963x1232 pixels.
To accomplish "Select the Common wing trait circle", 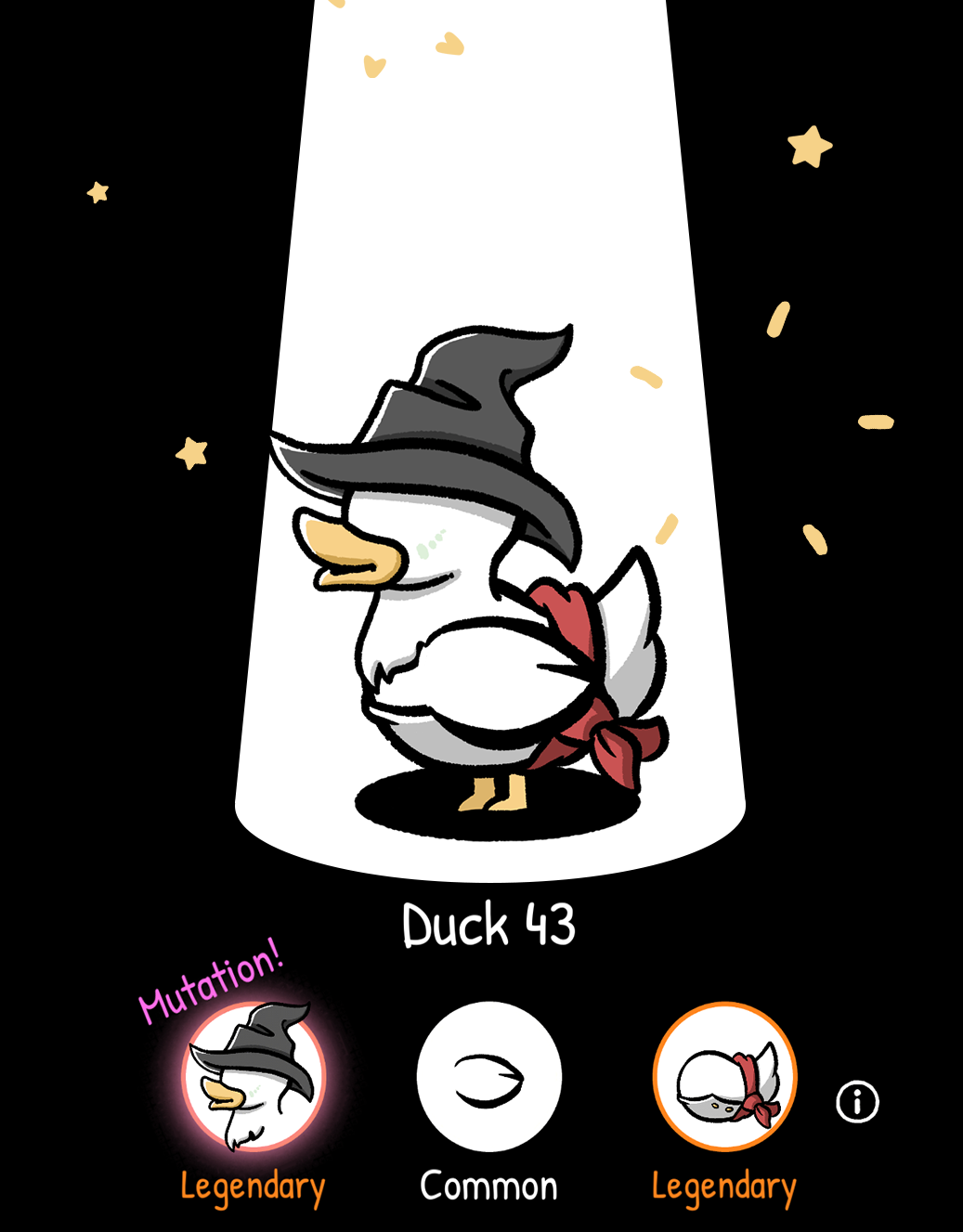I will click(x=489, y=1076).
